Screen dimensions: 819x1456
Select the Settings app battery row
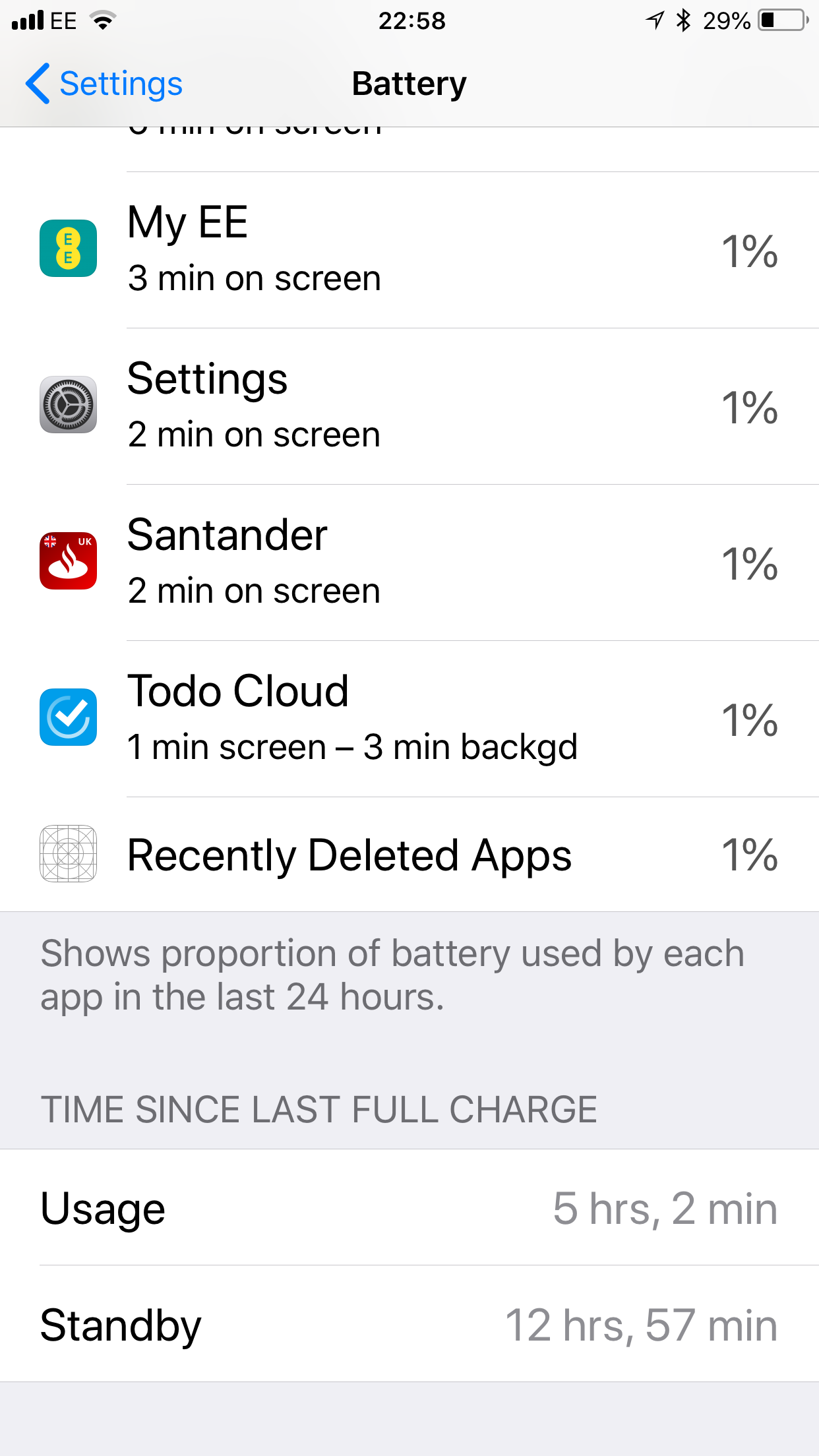[x=409, y=406]
